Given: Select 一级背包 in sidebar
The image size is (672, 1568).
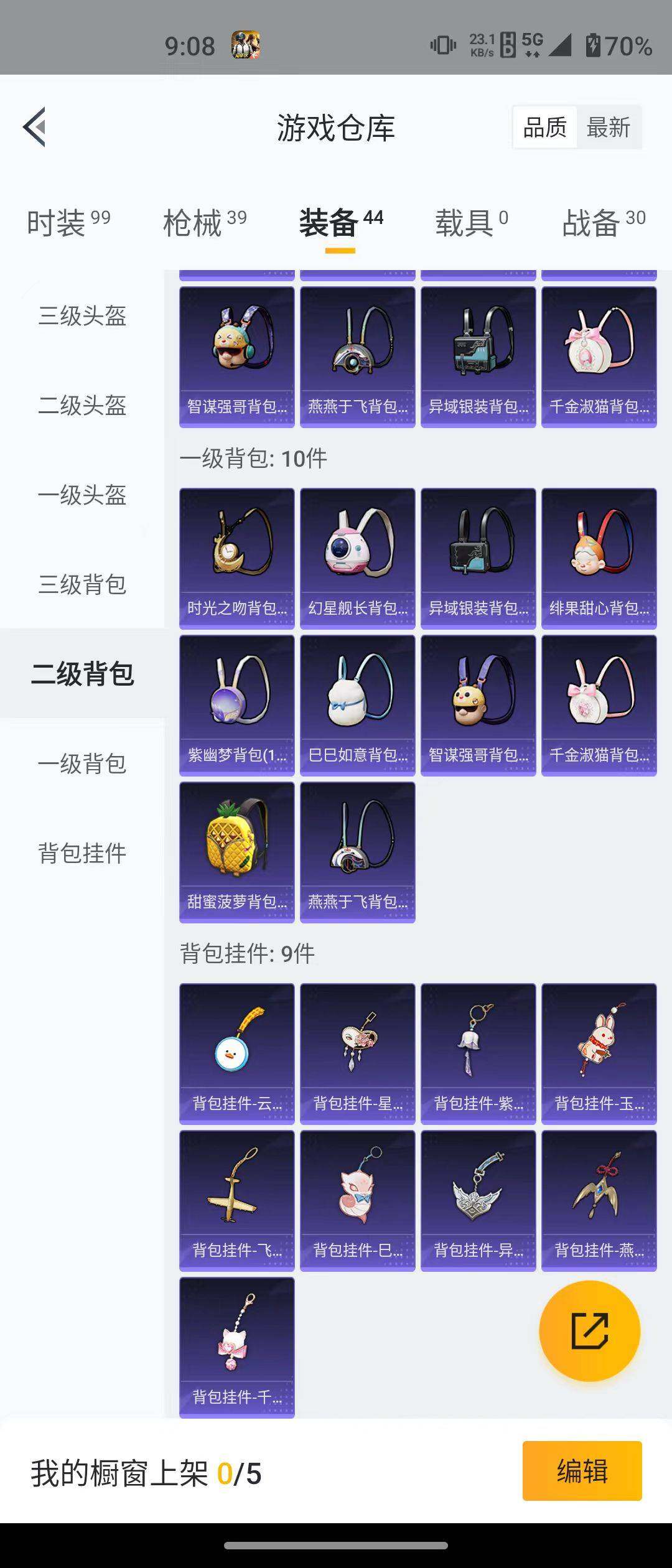Looking at the screenshot, I should click(82, 764).
